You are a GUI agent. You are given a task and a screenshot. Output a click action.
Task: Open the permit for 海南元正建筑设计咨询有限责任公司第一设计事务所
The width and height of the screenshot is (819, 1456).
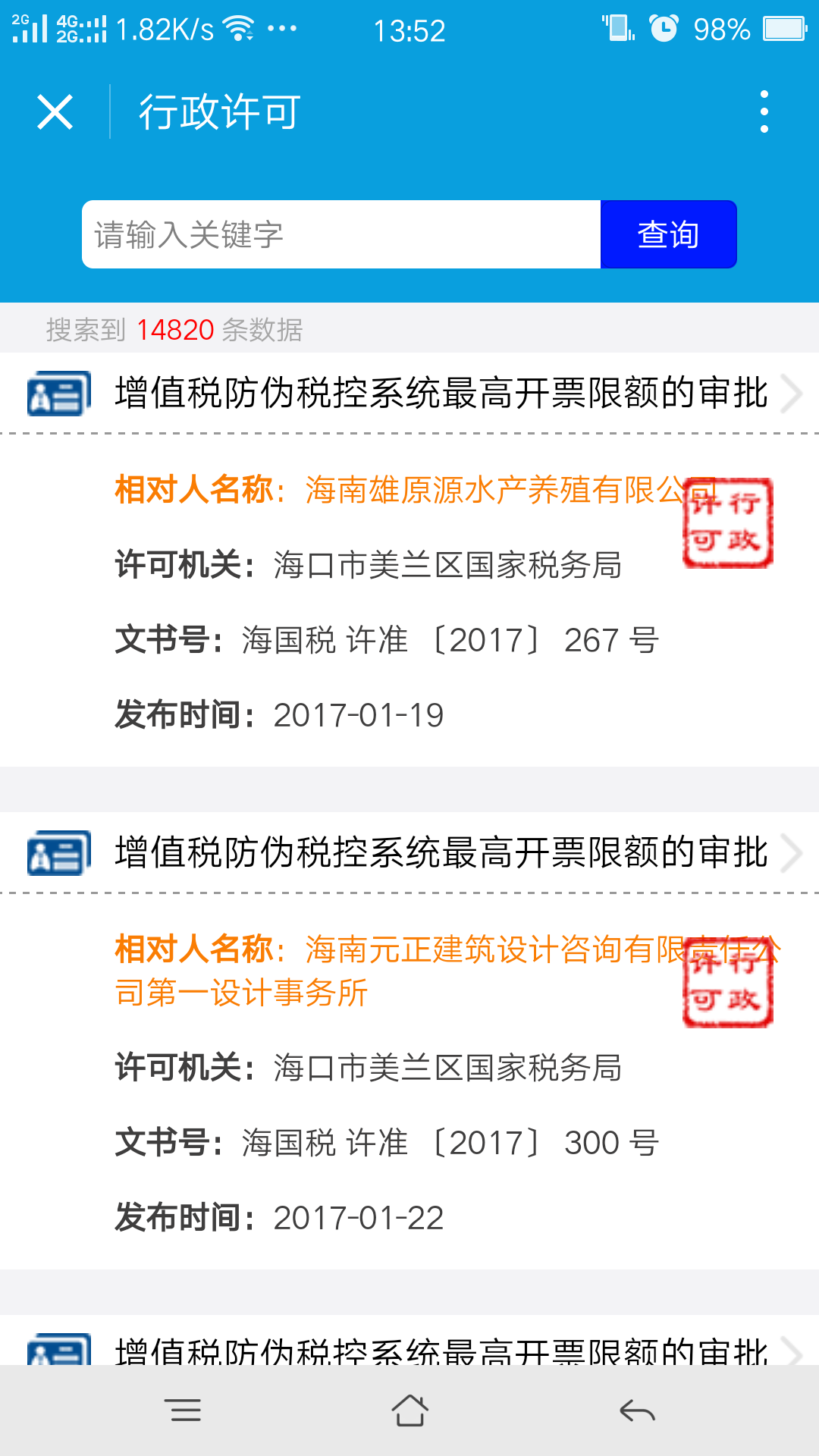441,853
